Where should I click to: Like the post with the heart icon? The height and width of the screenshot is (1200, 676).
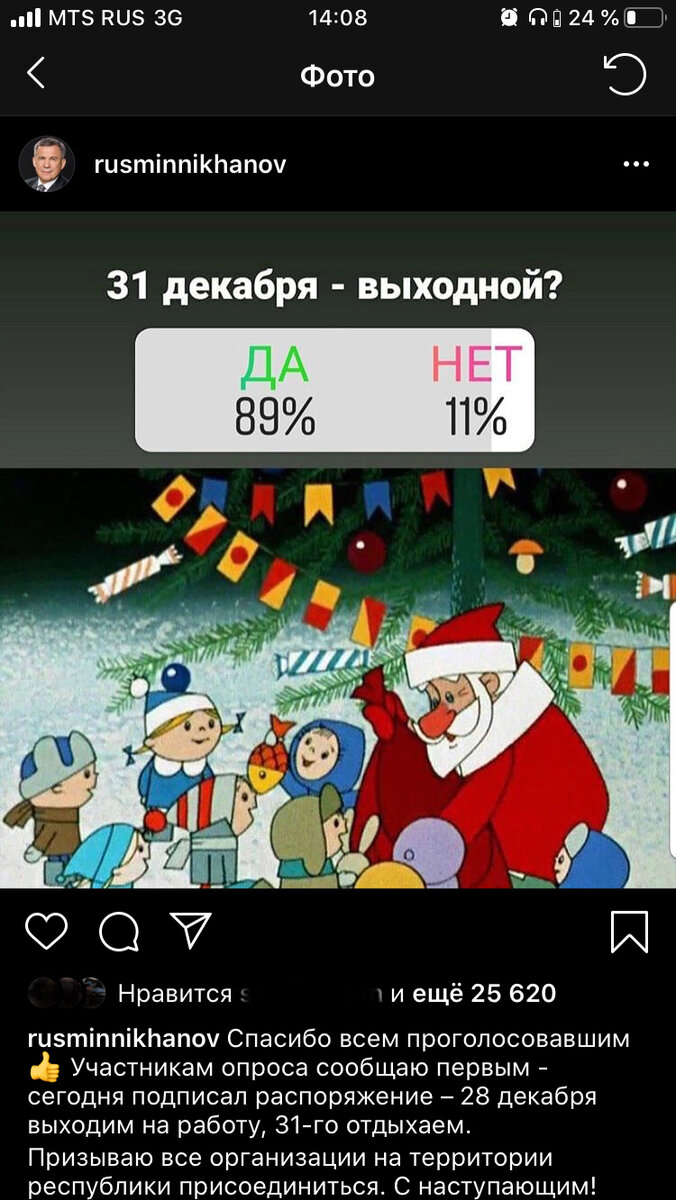coord(46,932)
